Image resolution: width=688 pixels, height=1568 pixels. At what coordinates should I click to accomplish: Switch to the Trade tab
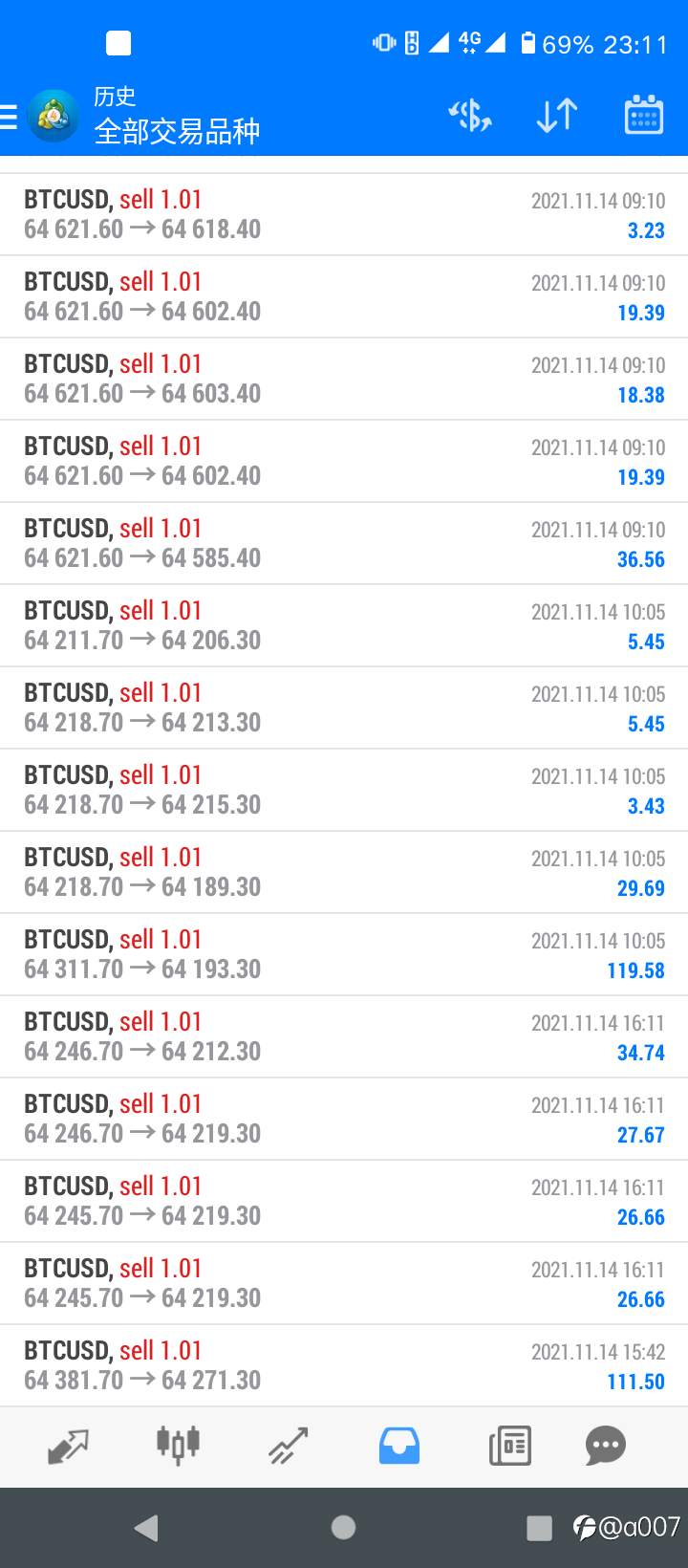tap(288, 1446)
